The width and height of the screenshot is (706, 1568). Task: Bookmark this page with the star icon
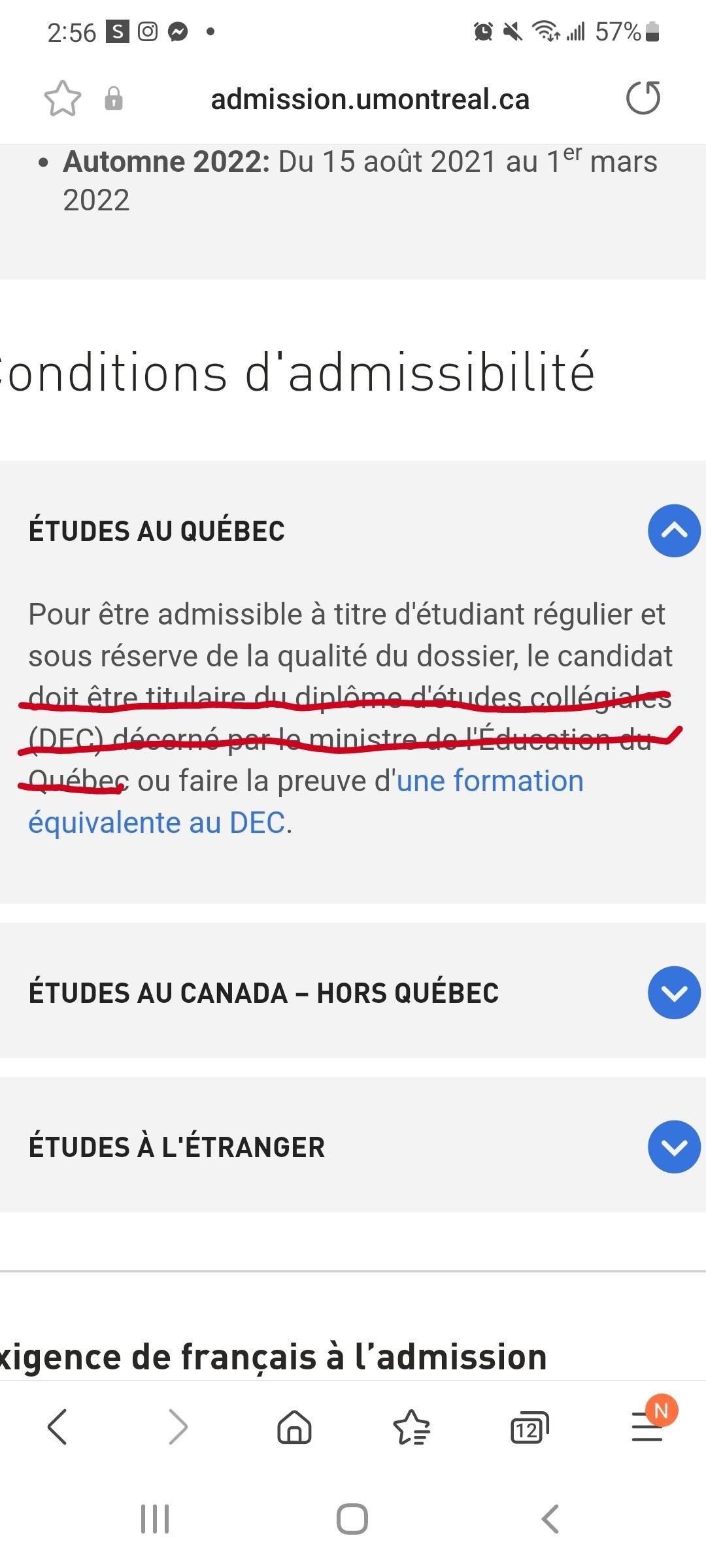click(62, 99)
